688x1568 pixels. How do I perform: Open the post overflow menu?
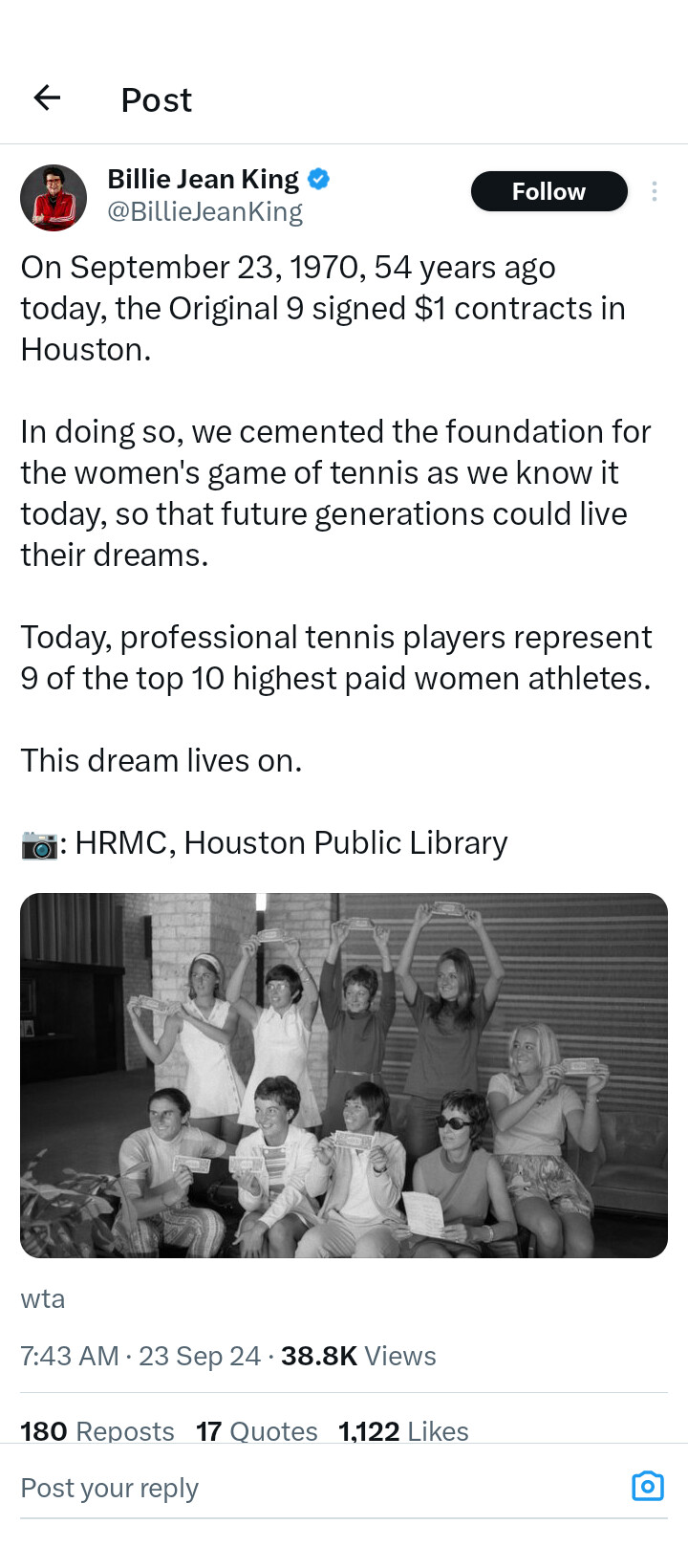click(654, 191)
